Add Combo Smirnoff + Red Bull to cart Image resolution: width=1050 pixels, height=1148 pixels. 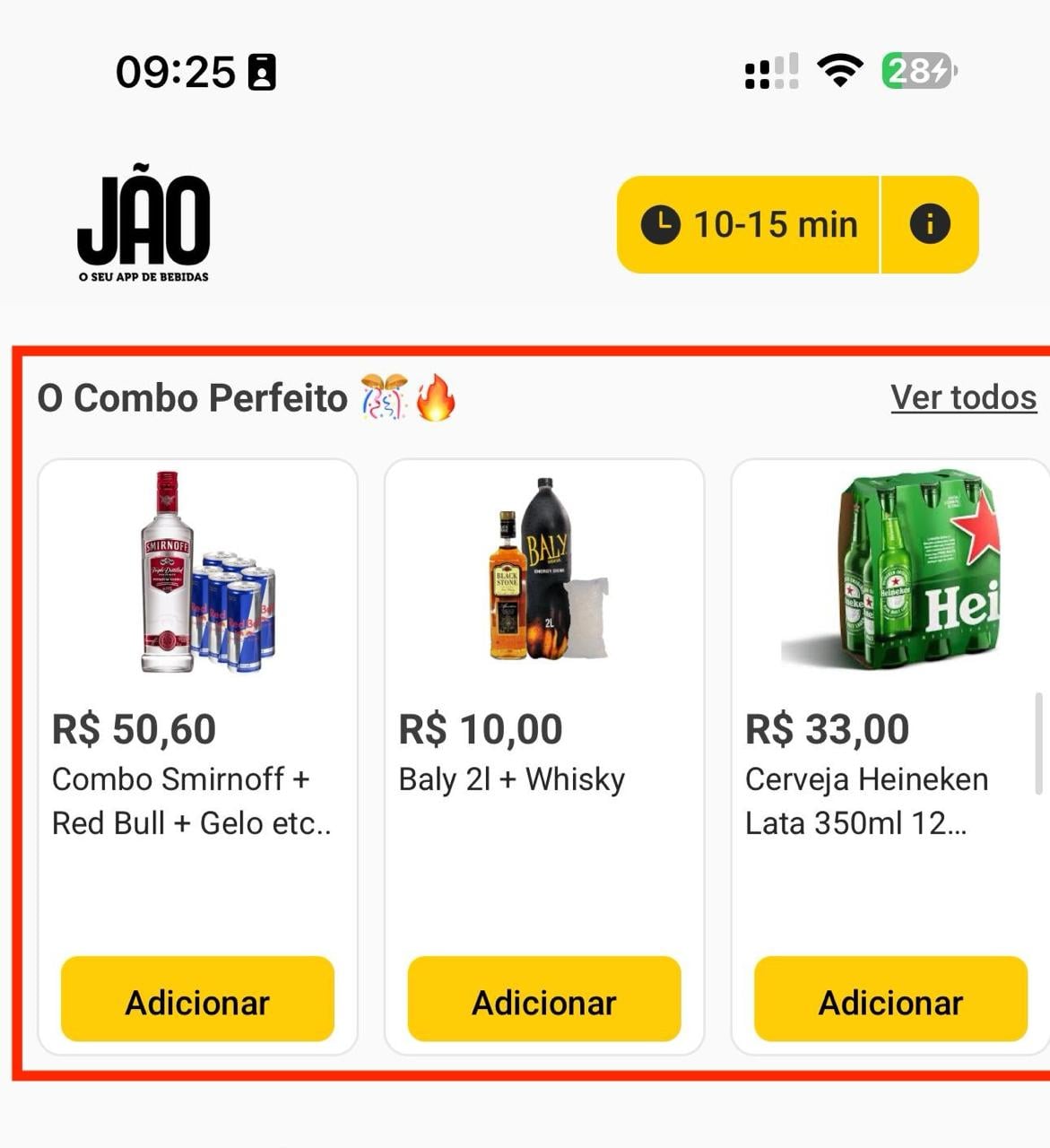pos(197,999)
